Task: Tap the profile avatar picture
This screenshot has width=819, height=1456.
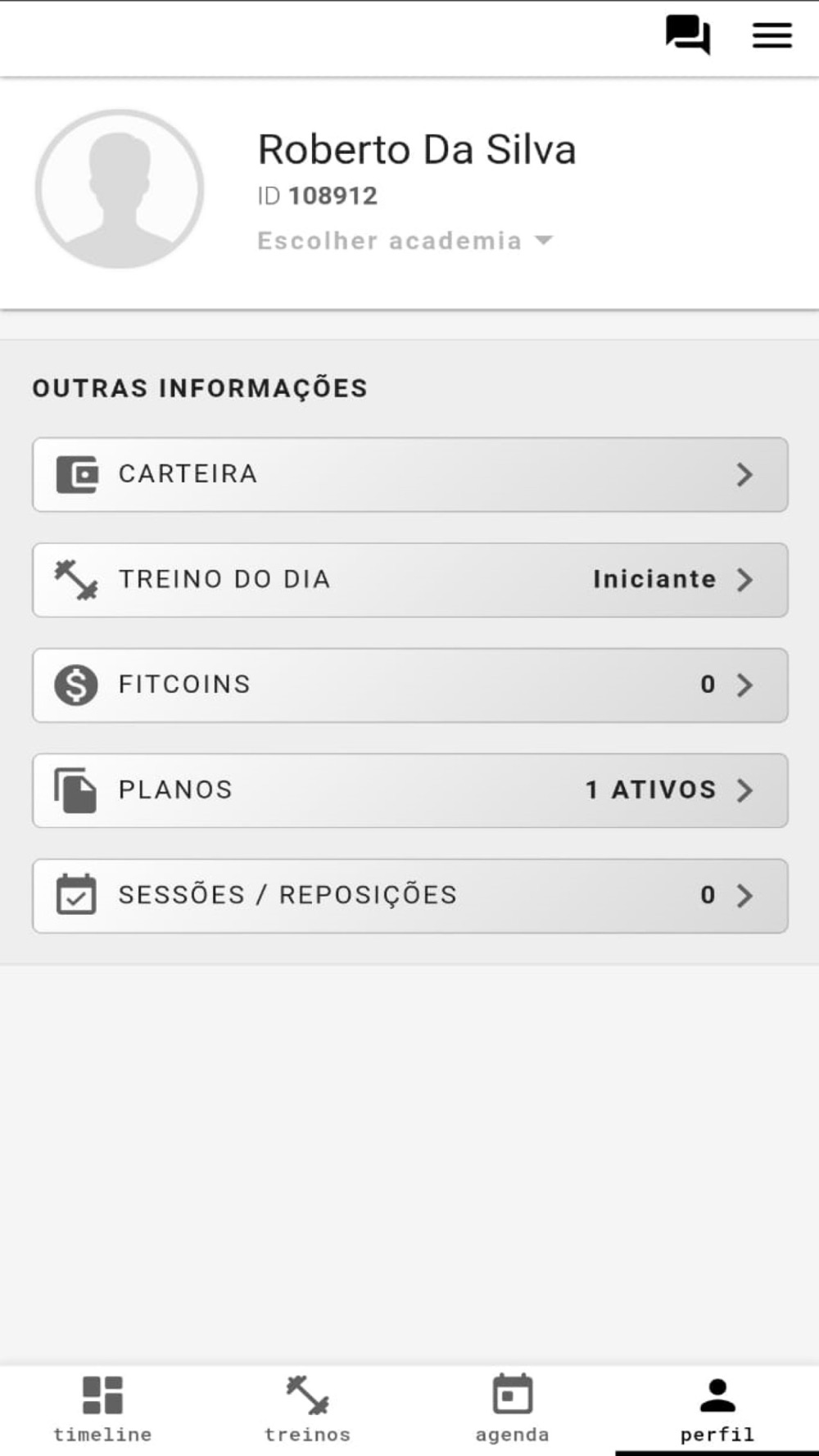Action: click(x=120, y=189)
